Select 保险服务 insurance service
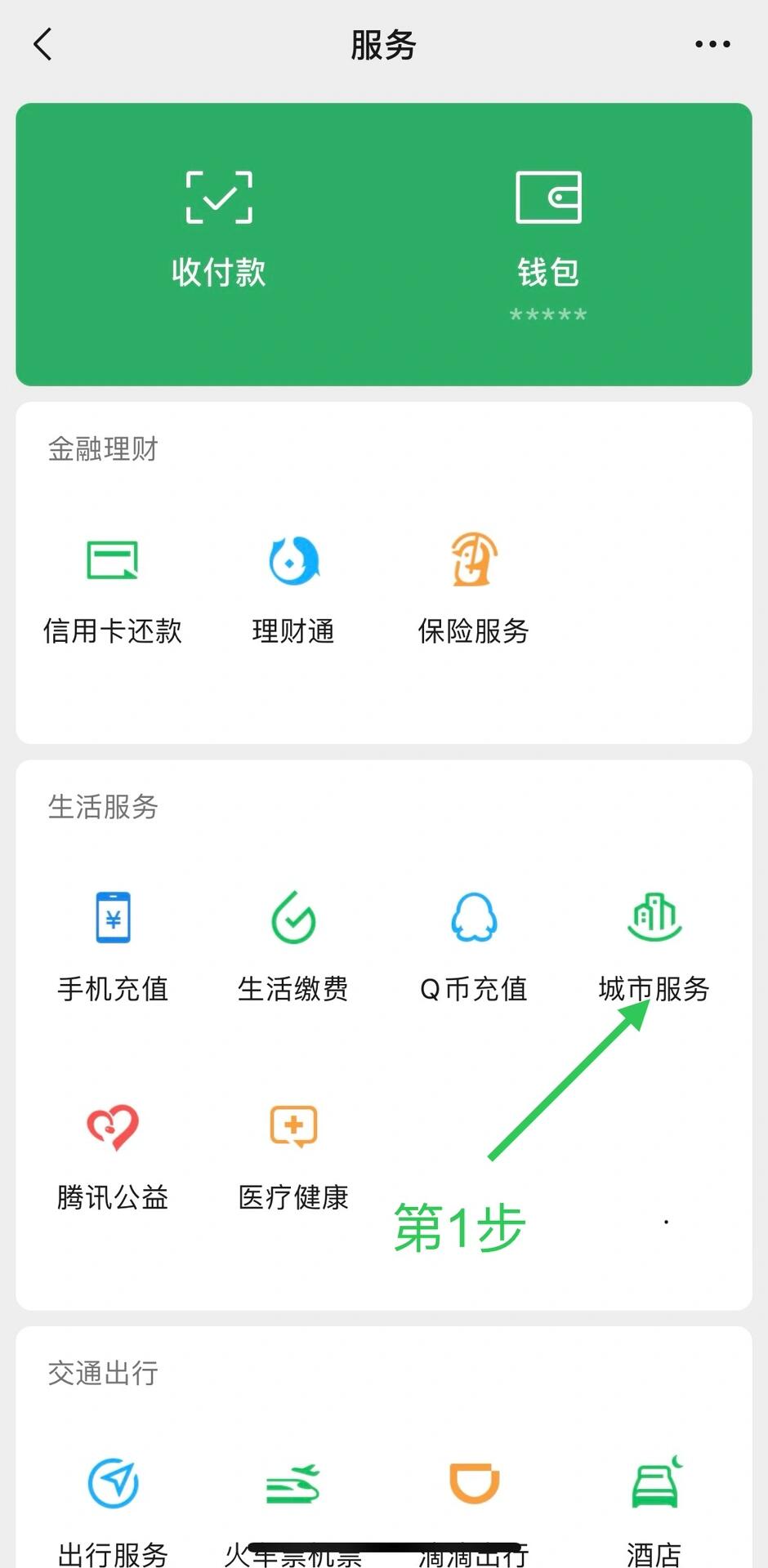Viewport: 768px width, 1568px height. [x=474, y=588]
